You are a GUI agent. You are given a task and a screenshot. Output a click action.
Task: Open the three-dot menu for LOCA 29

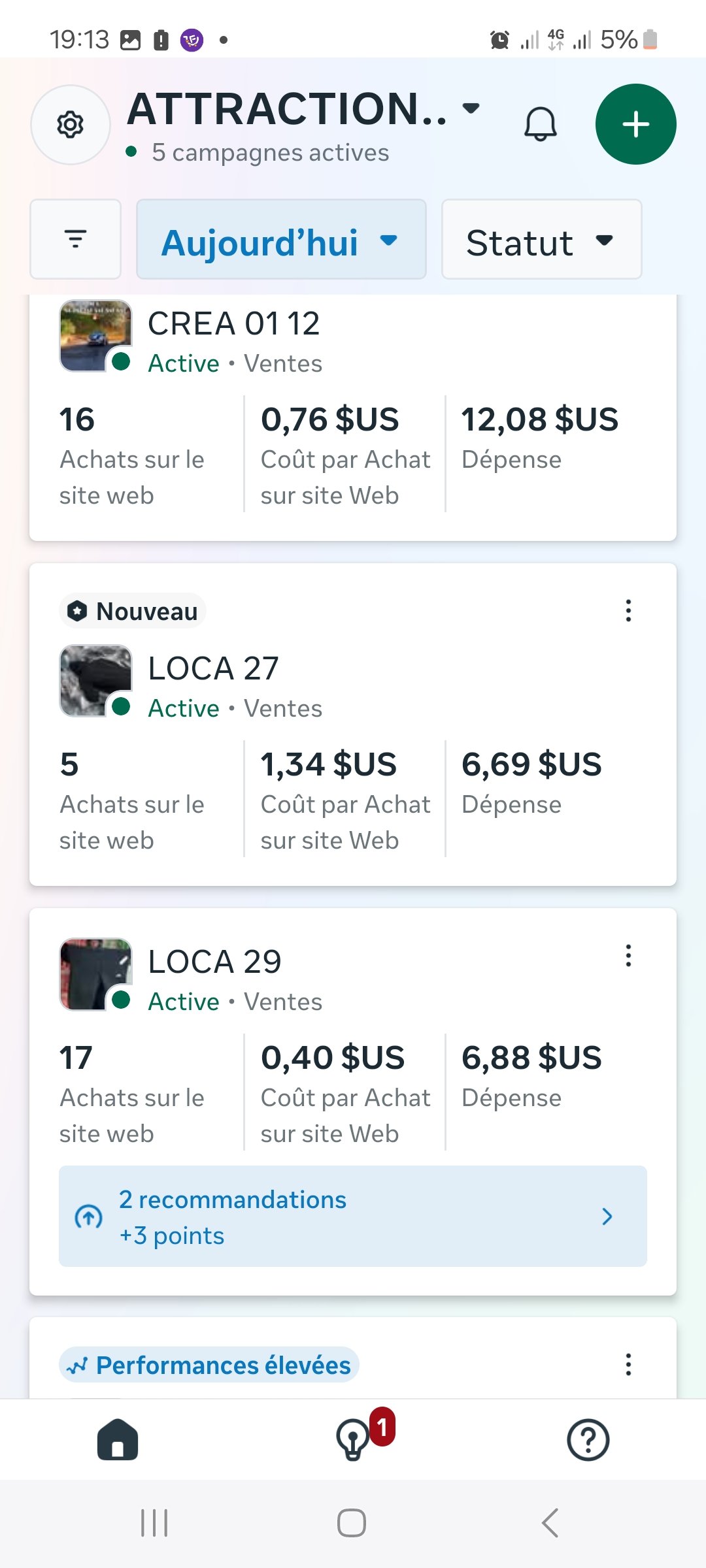(x=628, y=956)
